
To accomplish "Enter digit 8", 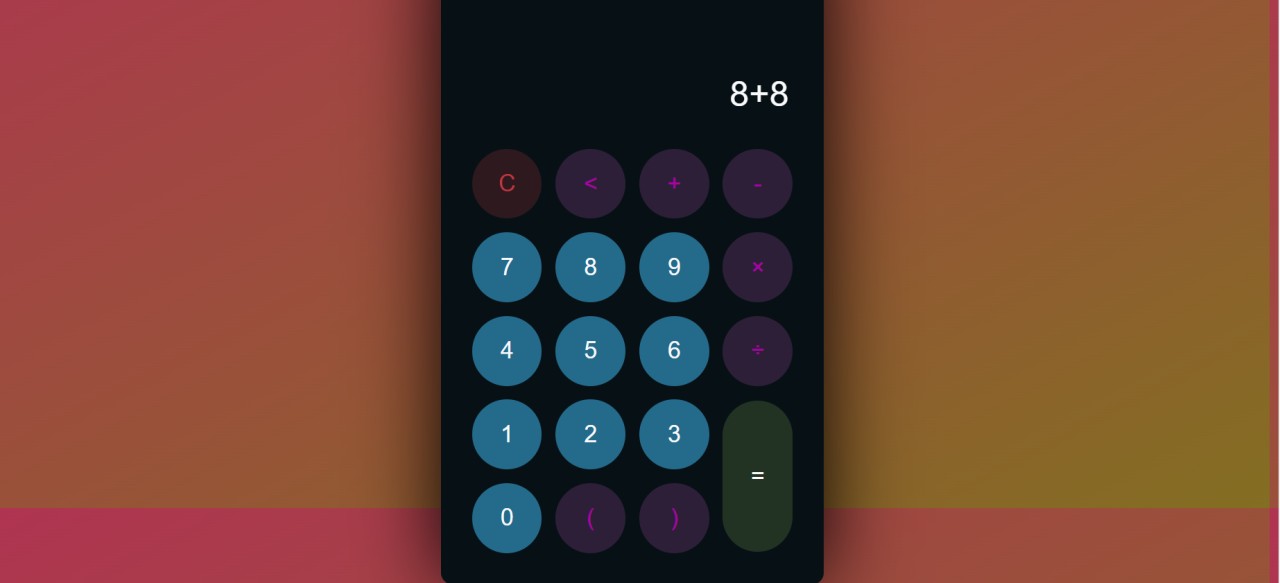I will [x=590, y=267].
